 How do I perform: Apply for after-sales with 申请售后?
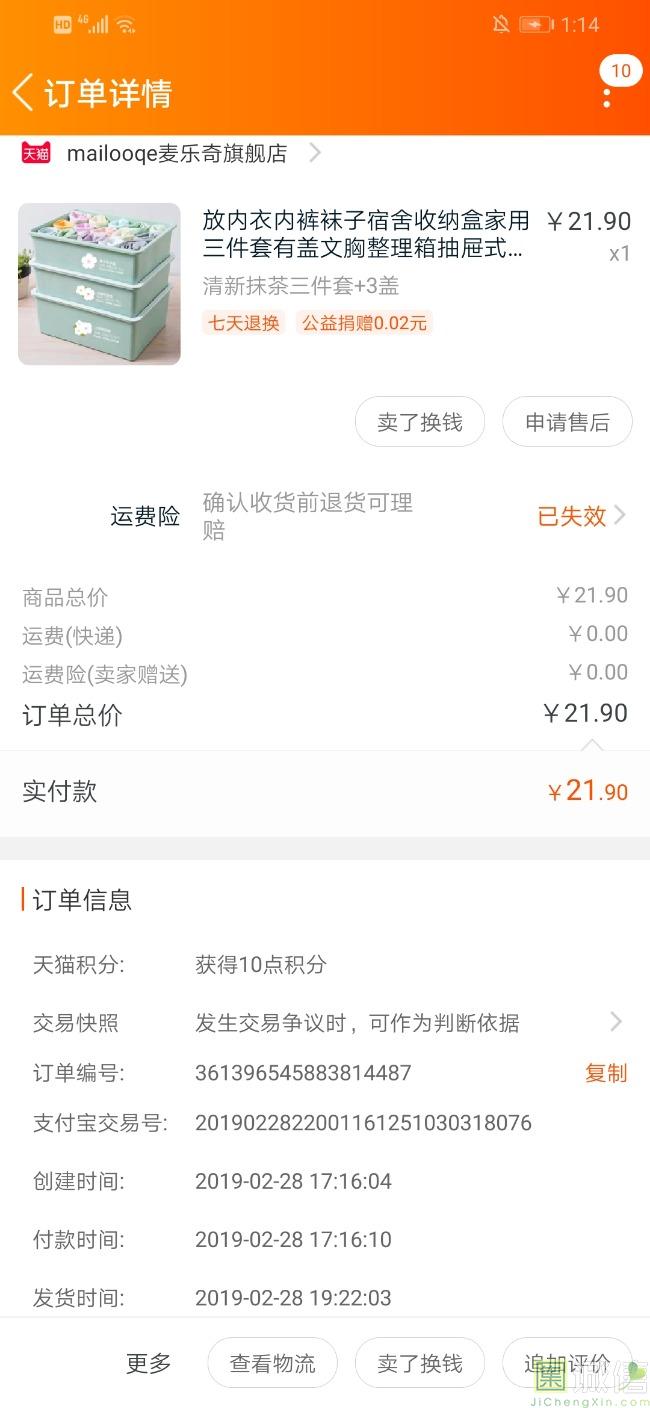(x=567, y=422)
